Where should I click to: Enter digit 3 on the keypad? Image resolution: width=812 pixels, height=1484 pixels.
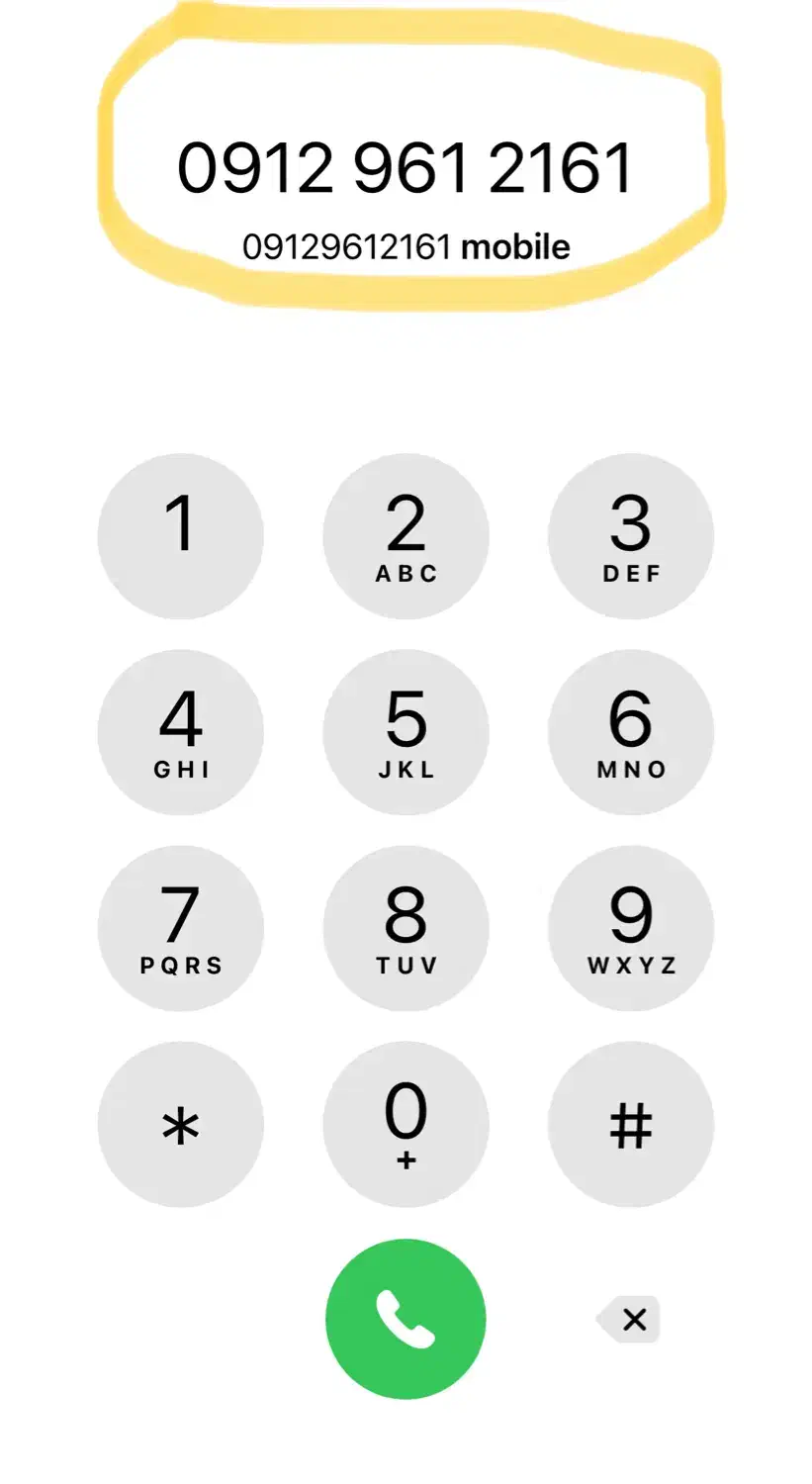pyautogui.click(x=631, y=536)
